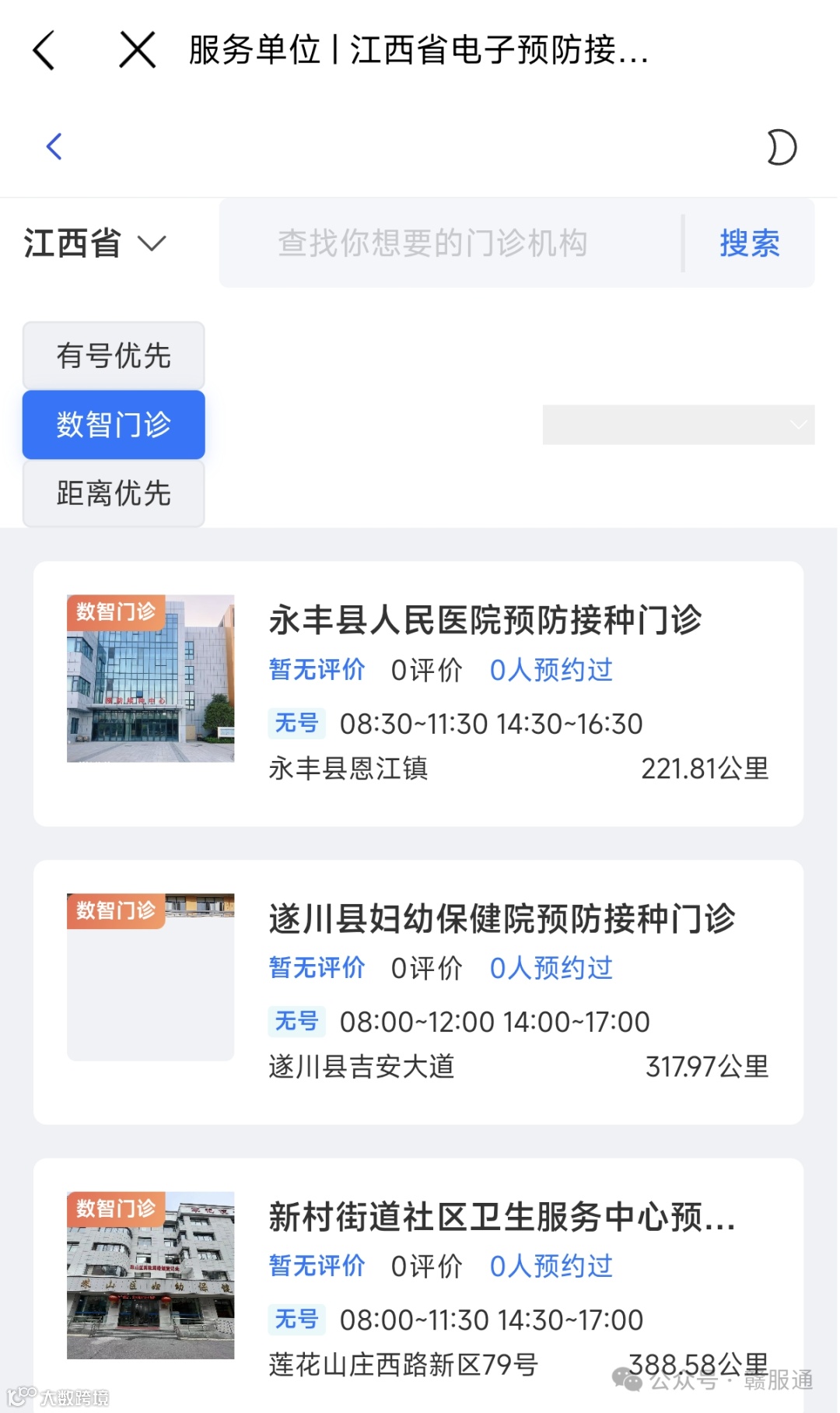Tap the 无号 status label on the first clinic
Image resolution: width=840 pixels, height=1413 pixels.
pyautogui.click(x=296, y=723)
